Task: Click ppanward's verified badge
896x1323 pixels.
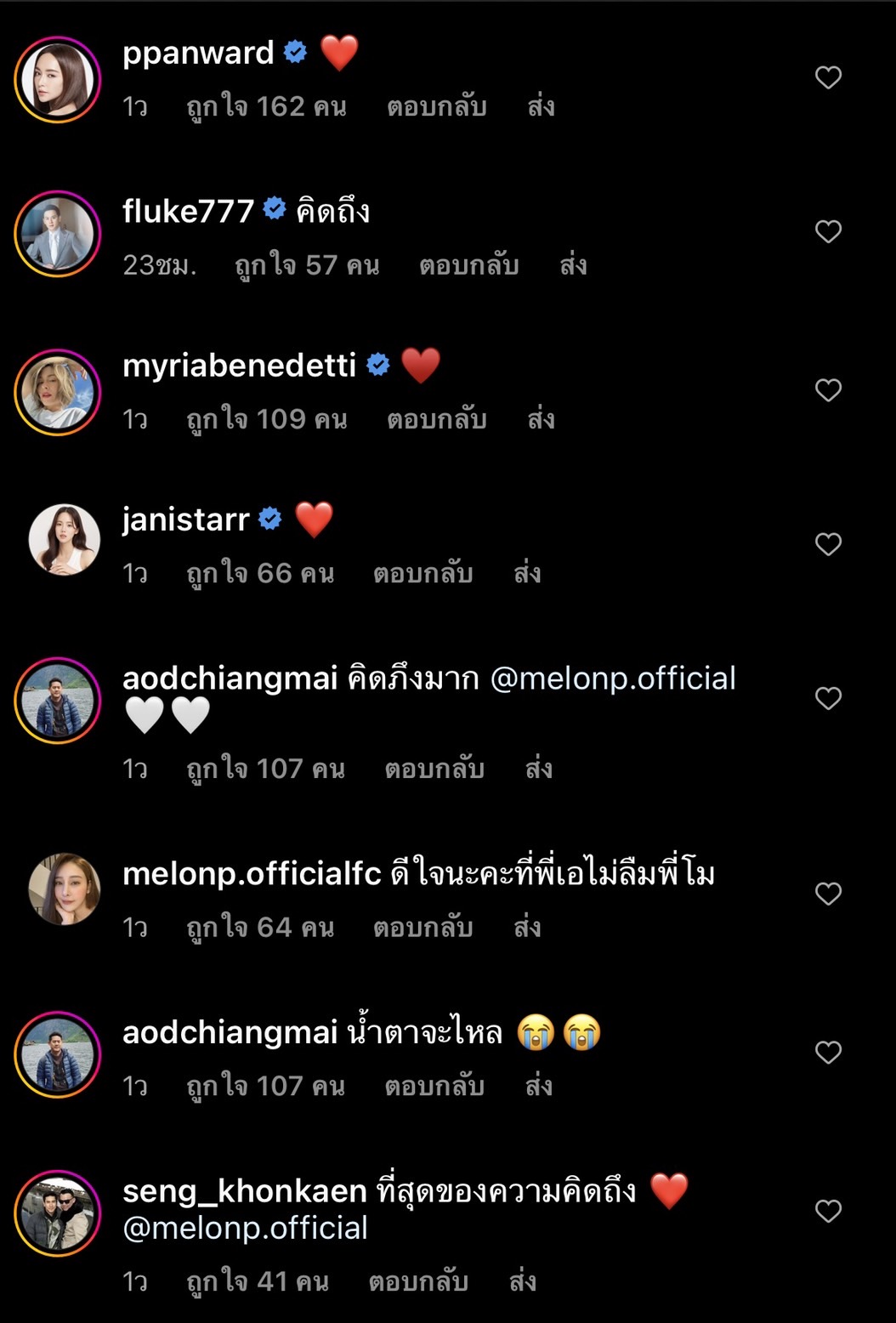Action: (x=294, y=51)
